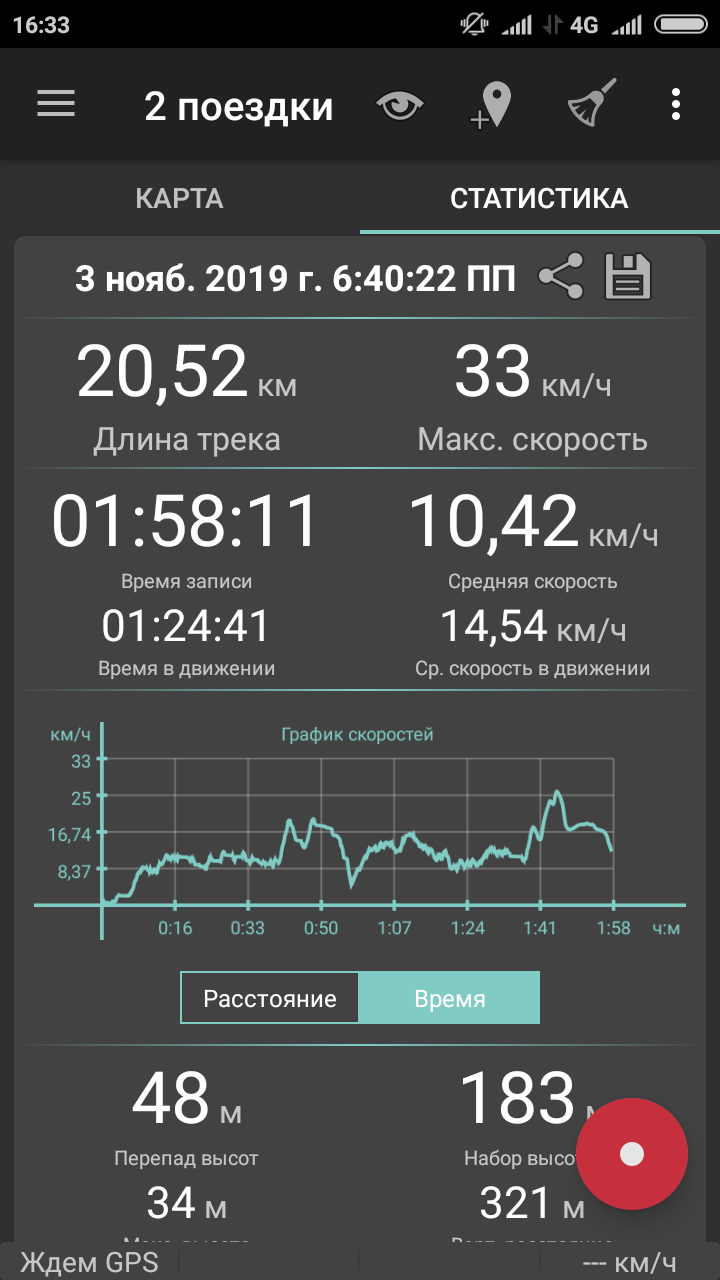The image size is (720, 1280).
Task: Share the 3 нояб. 2019 track
Action: coord(561,277)
